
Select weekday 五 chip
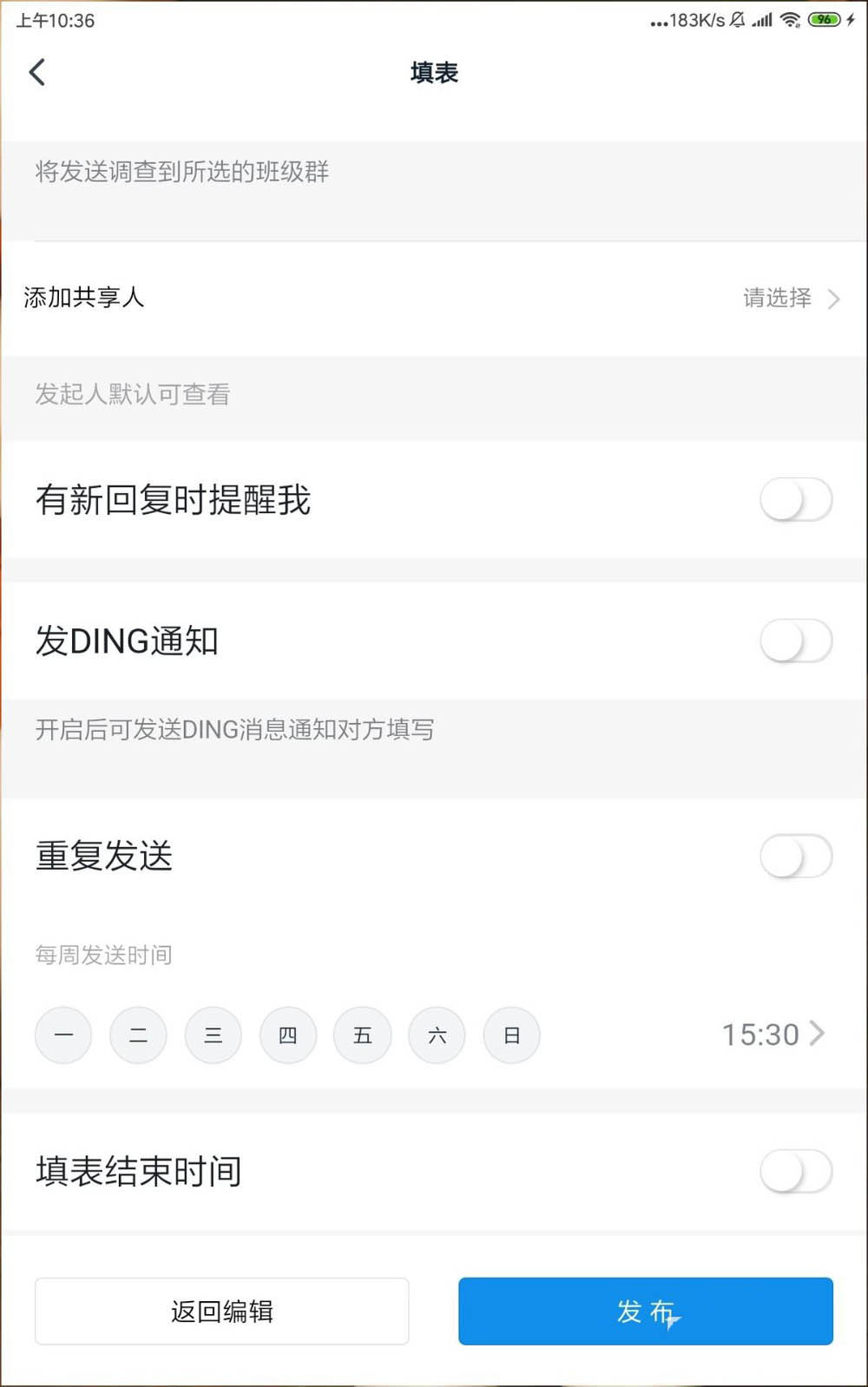(x=362, y=1035)
